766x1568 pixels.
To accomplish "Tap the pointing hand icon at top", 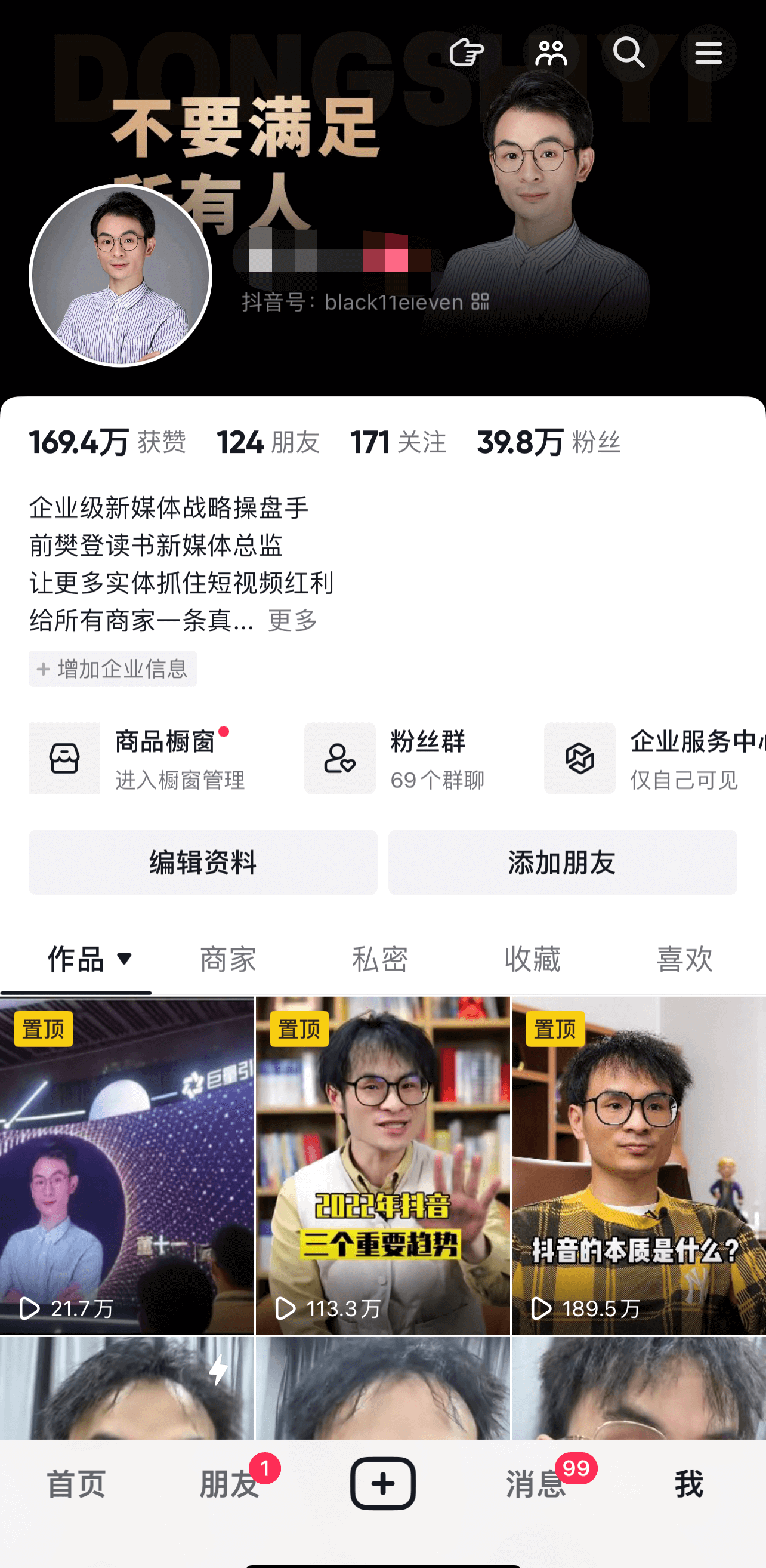I will tap(467, 53).
